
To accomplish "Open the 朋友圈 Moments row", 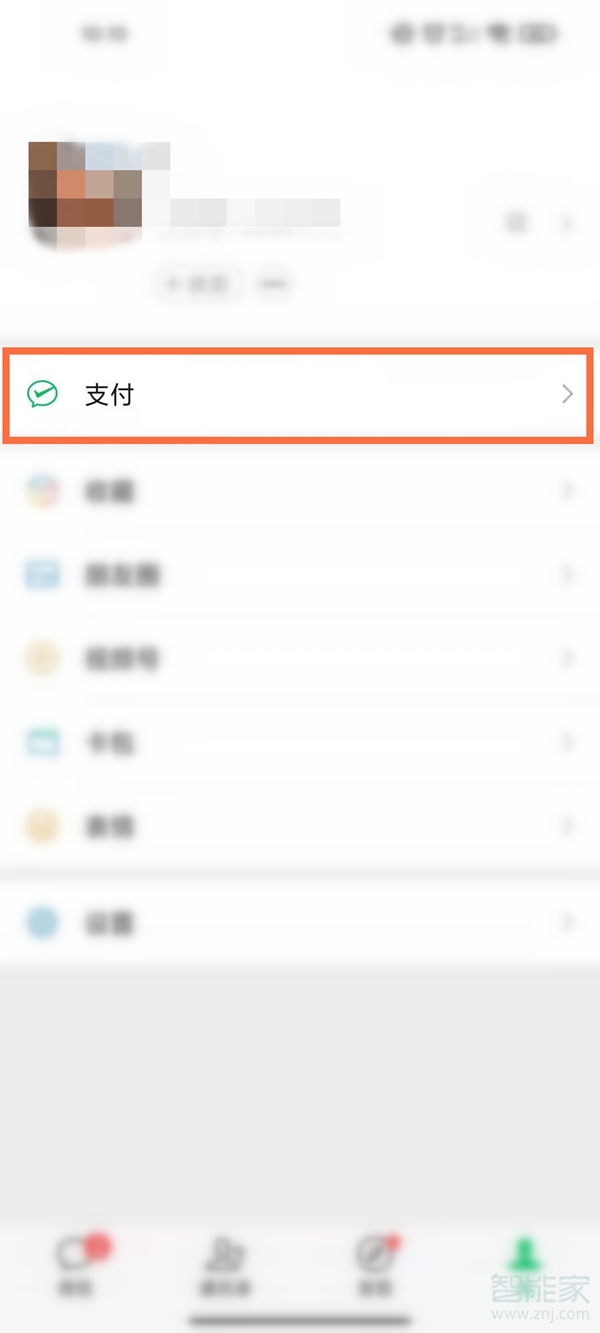I will click(298, 575).
